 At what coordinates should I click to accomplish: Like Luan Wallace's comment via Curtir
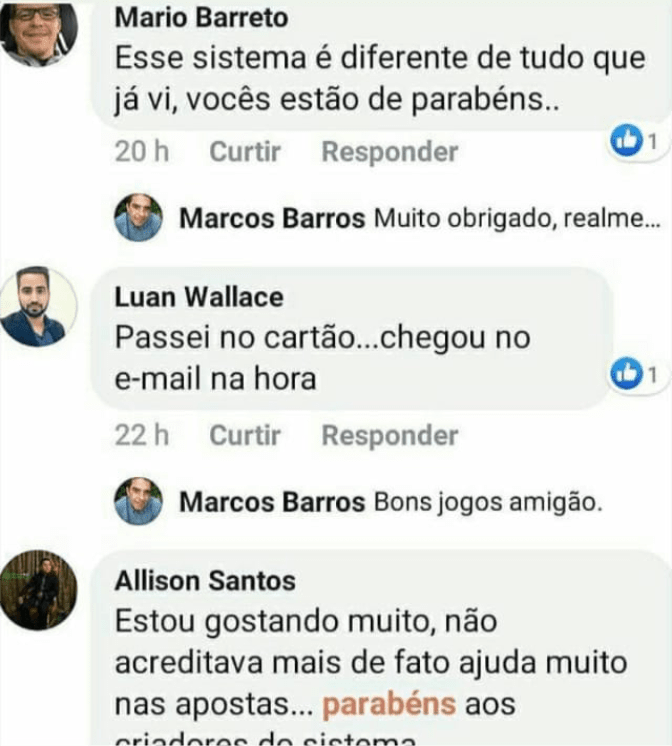click(244, 436)
